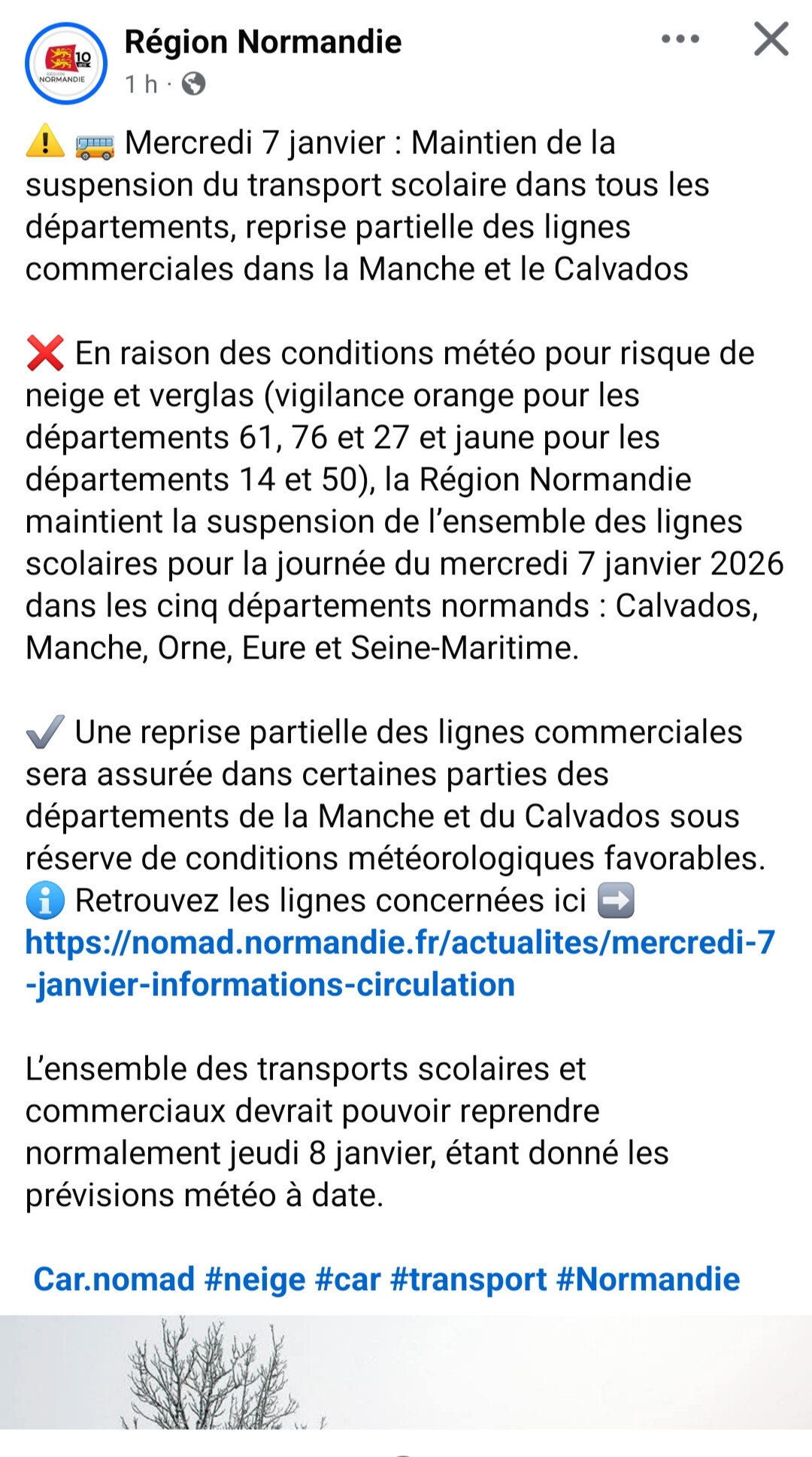Open Région Normandie profile picture

tap(66, 63)
